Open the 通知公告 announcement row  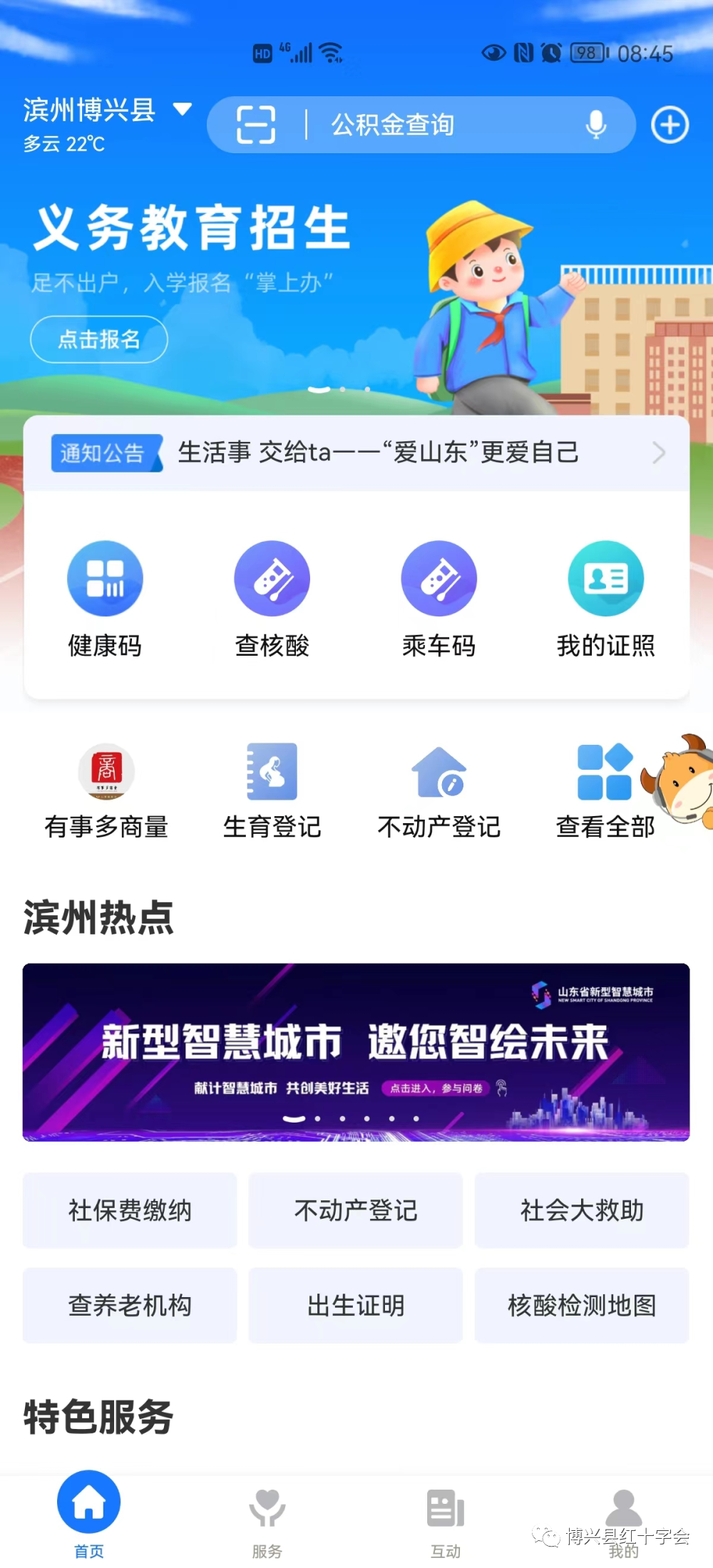coord(356,453)
